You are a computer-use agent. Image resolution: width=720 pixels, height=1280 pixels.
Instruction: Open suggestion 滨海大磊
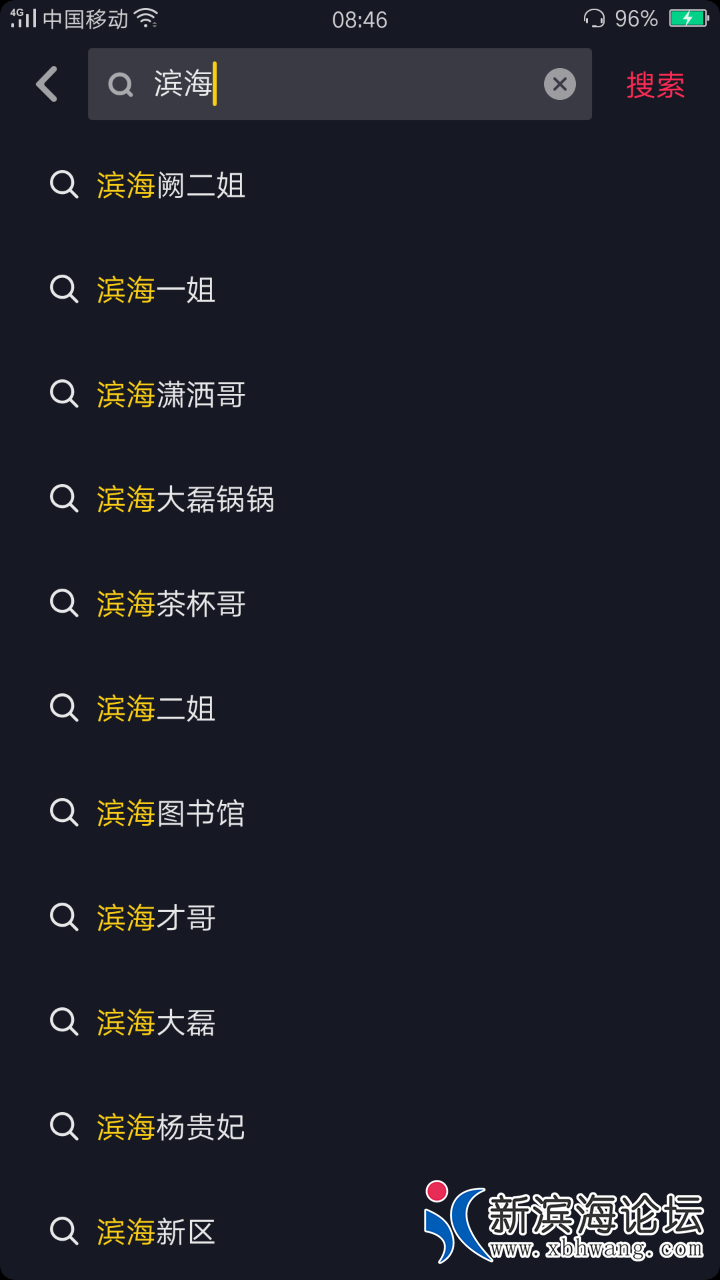pos(156,1023)
